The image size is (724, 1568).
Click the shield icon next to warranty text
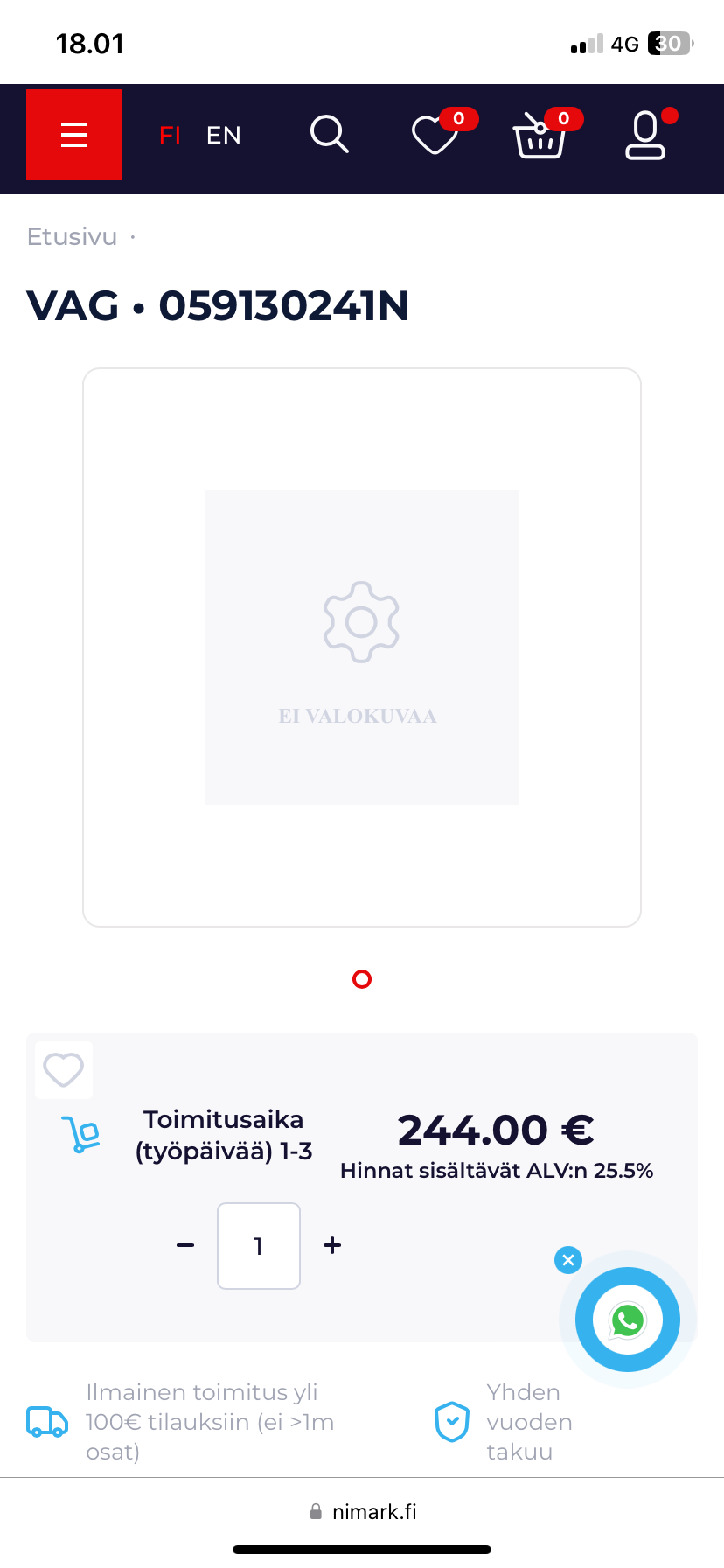[x=452, y=1422]
